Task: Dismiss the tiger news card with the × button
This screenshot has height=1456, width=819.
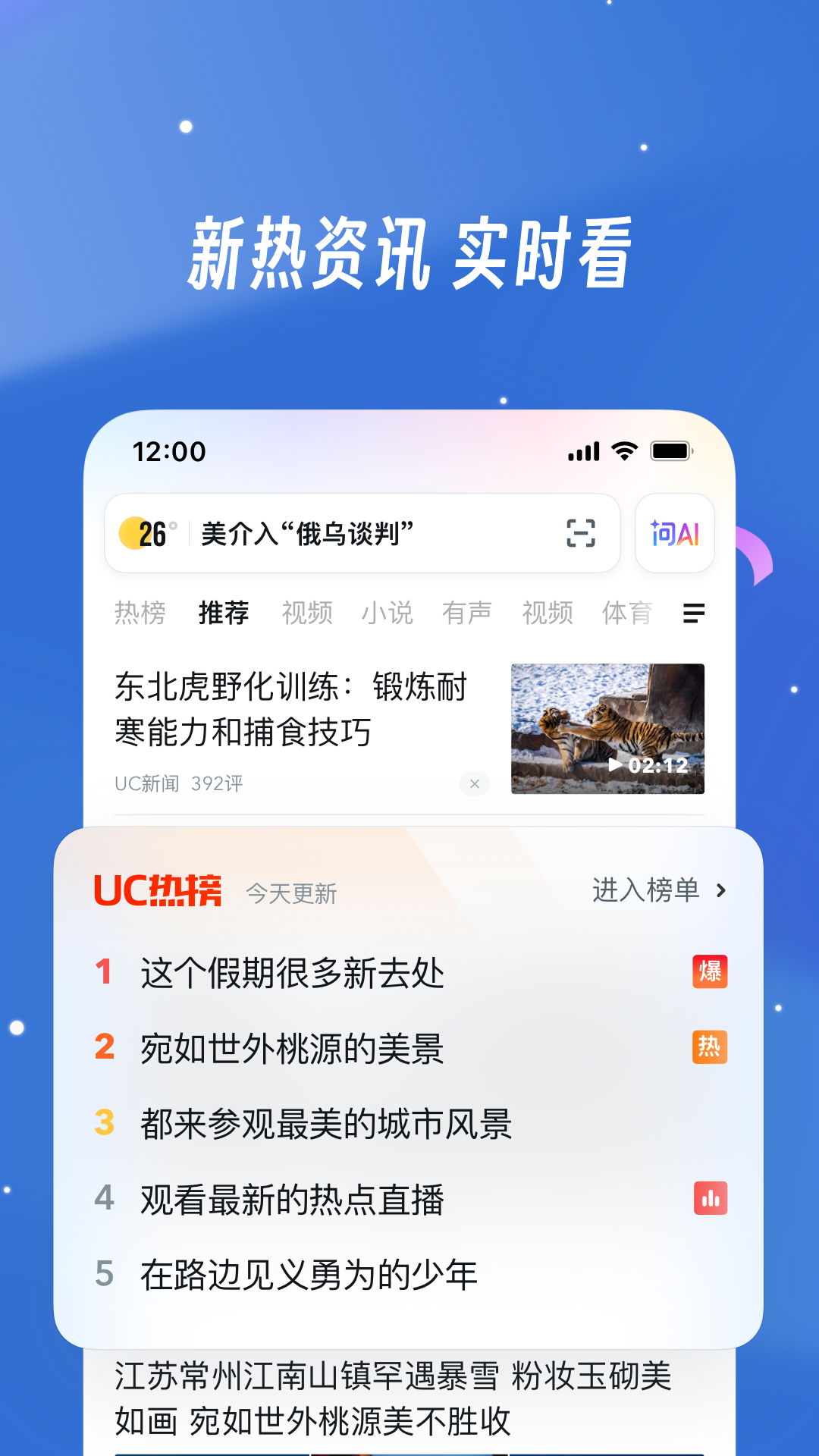Action: pyautogui.click(x=475, y=784)
